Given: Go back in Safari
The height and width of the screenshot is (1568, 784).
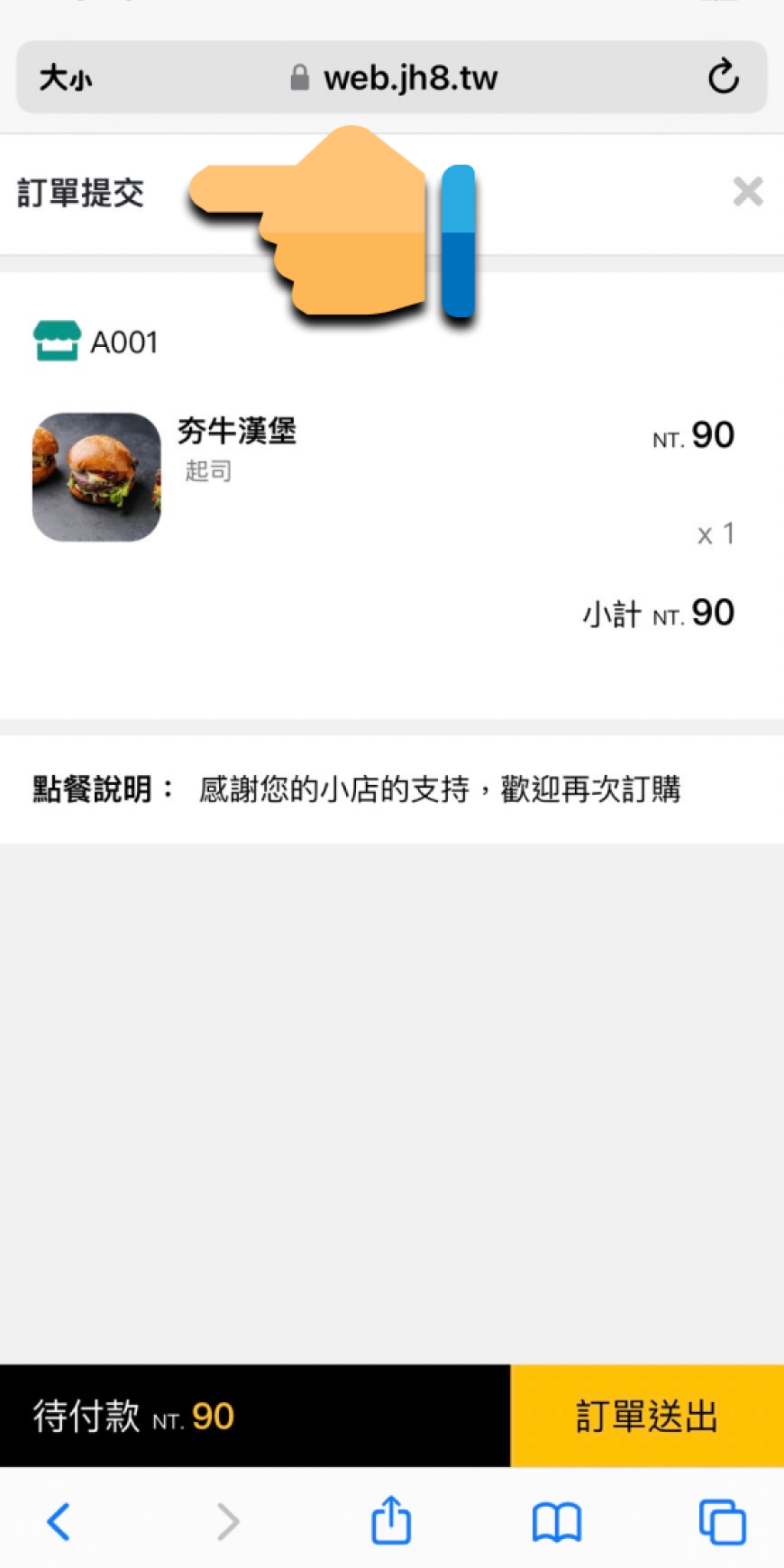Looking at the screenshot, I should [x=59, y=1522].
